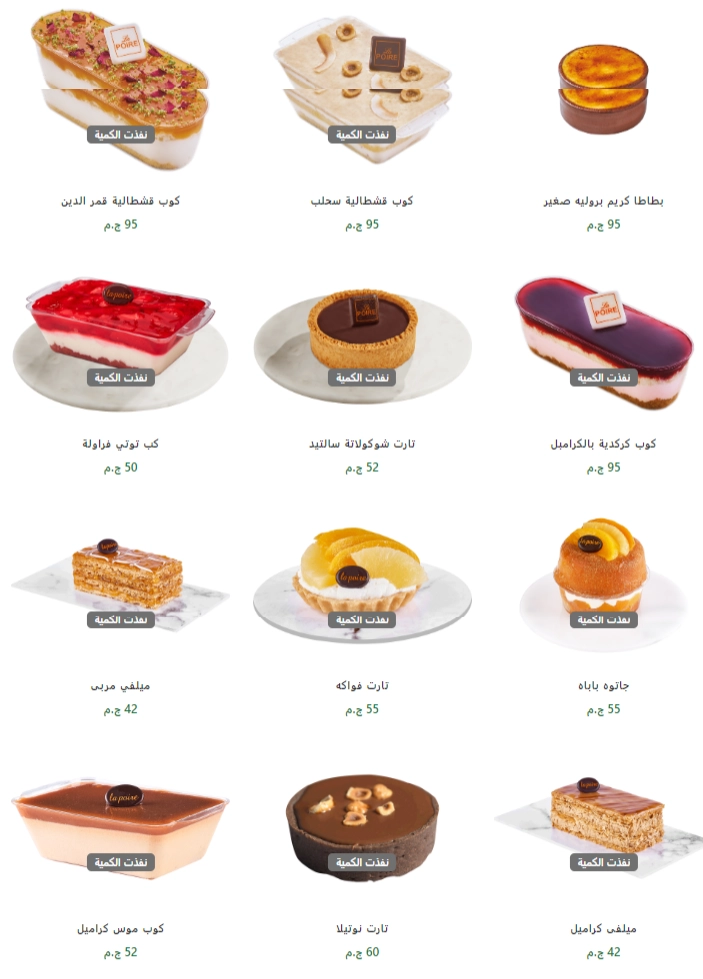Open كوب موس كراميل product

[120, 825]
